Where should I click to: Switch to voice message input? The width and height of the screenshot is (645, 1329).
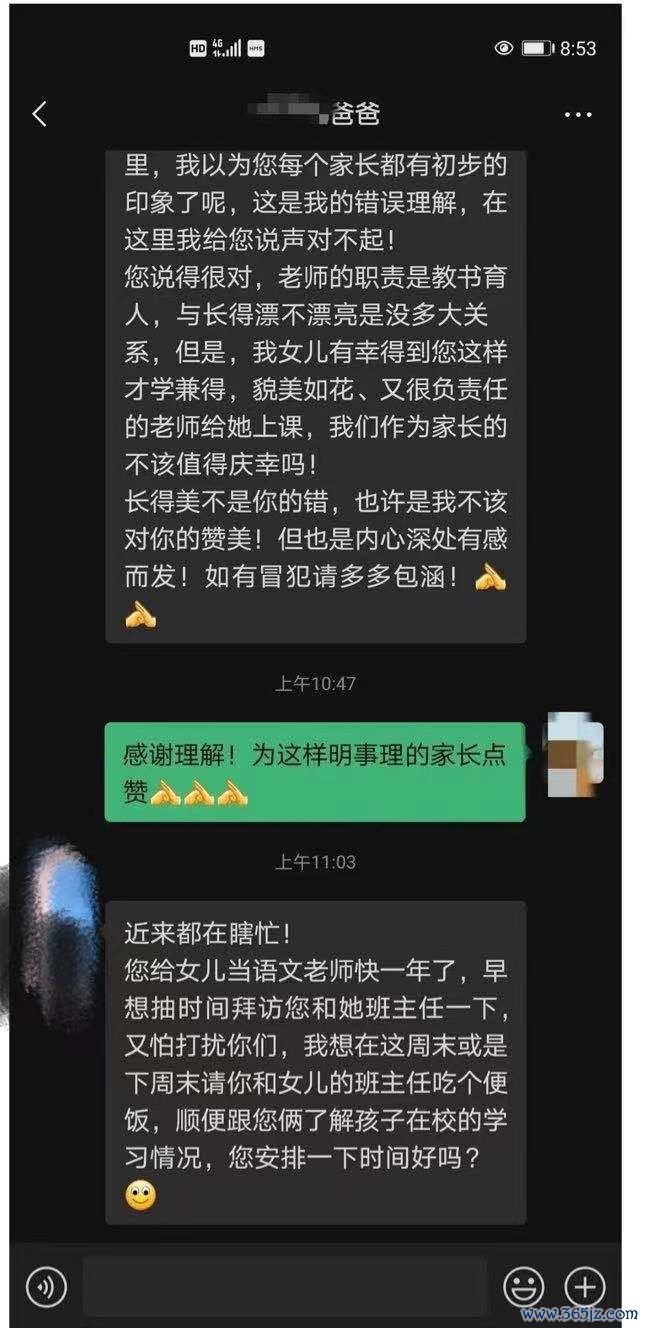(x=46, y=1286)
